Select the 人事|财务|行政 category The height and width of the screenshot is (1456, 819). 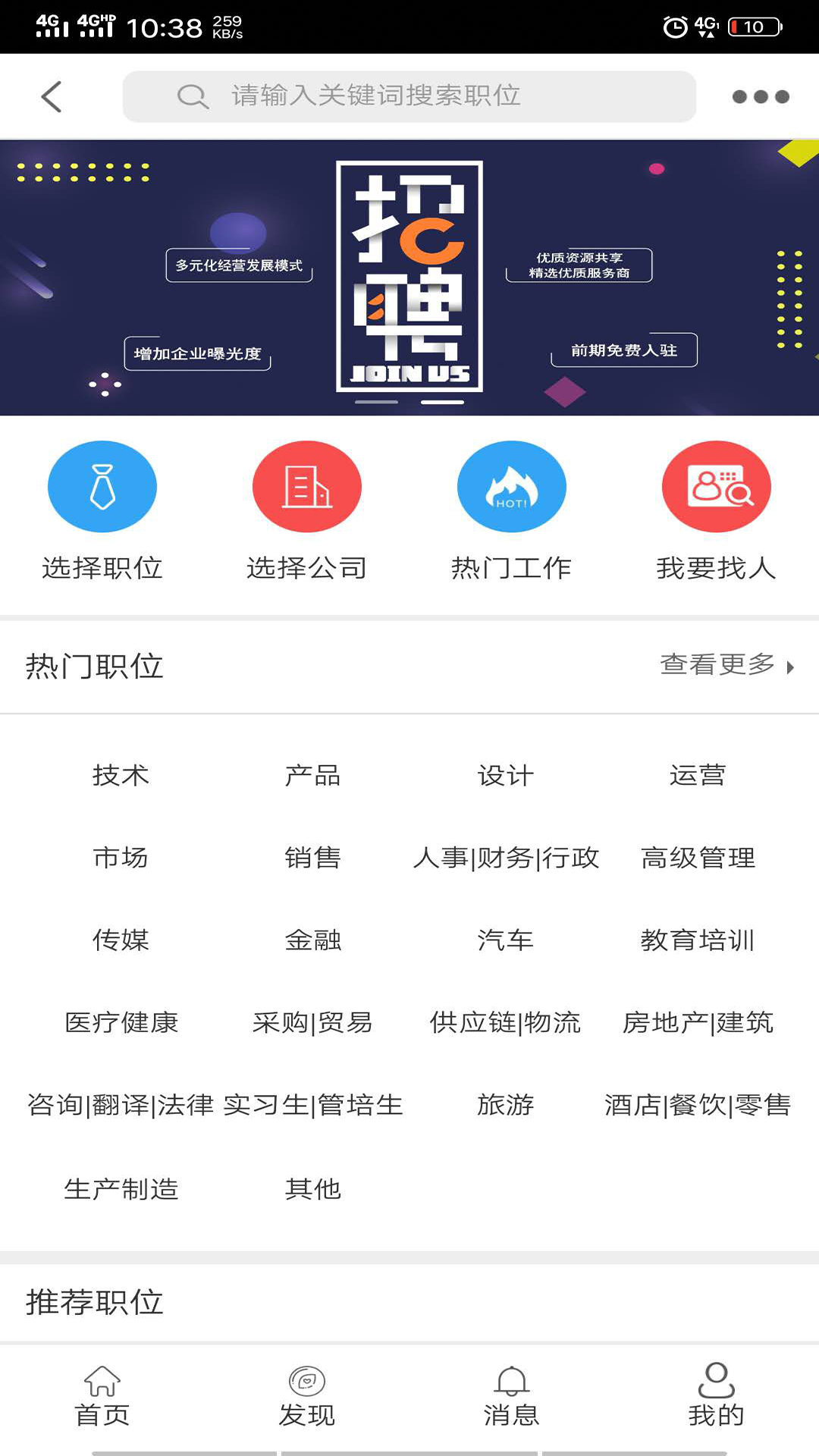(x=506, y=858)
